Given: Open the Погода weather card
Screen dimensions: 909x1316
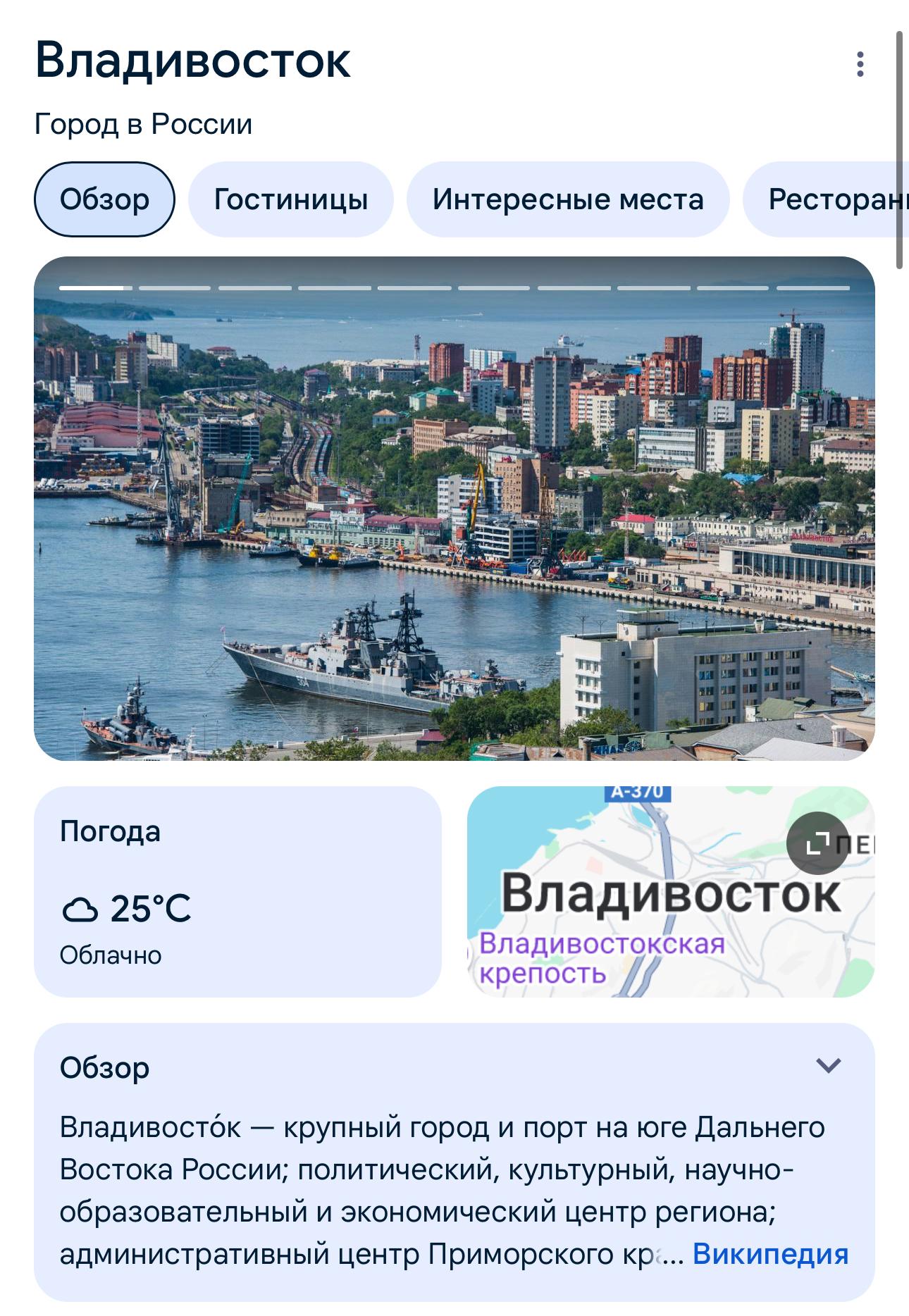Looking at the screenshot, I should point(237,891).
